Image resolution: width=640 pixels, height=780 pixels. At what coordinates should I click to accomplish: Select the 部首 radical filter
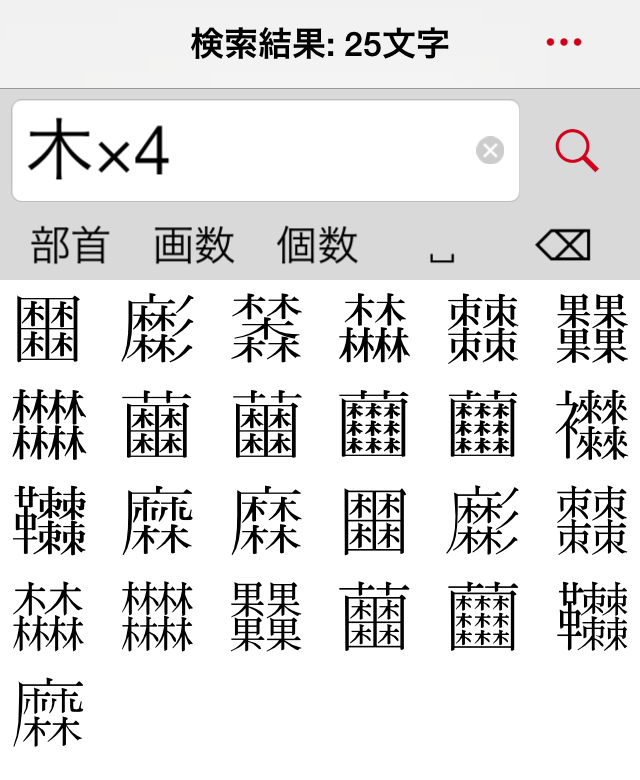click(x=69, y=245)
